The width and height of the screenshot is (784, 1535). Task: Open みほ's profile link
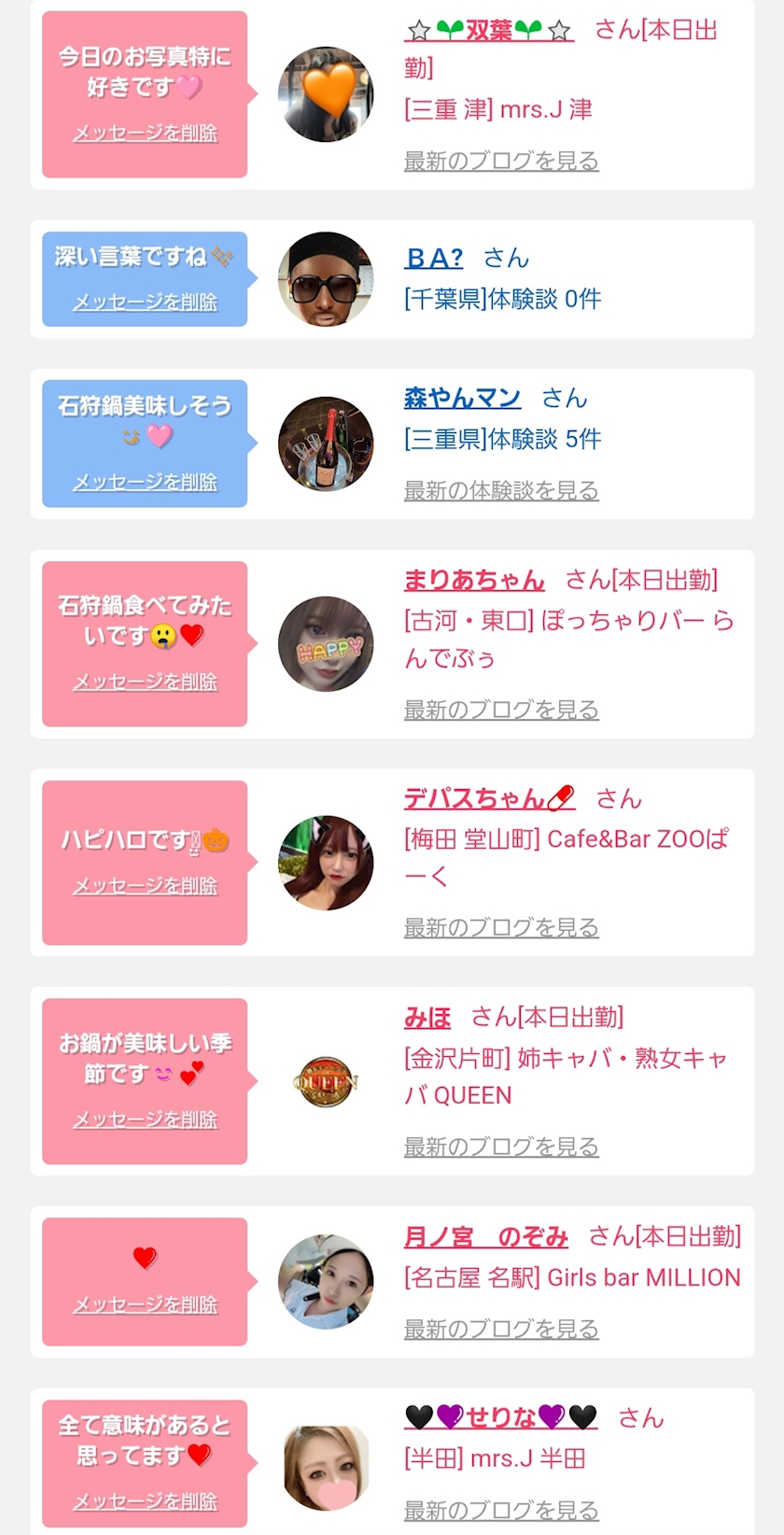427,1017
